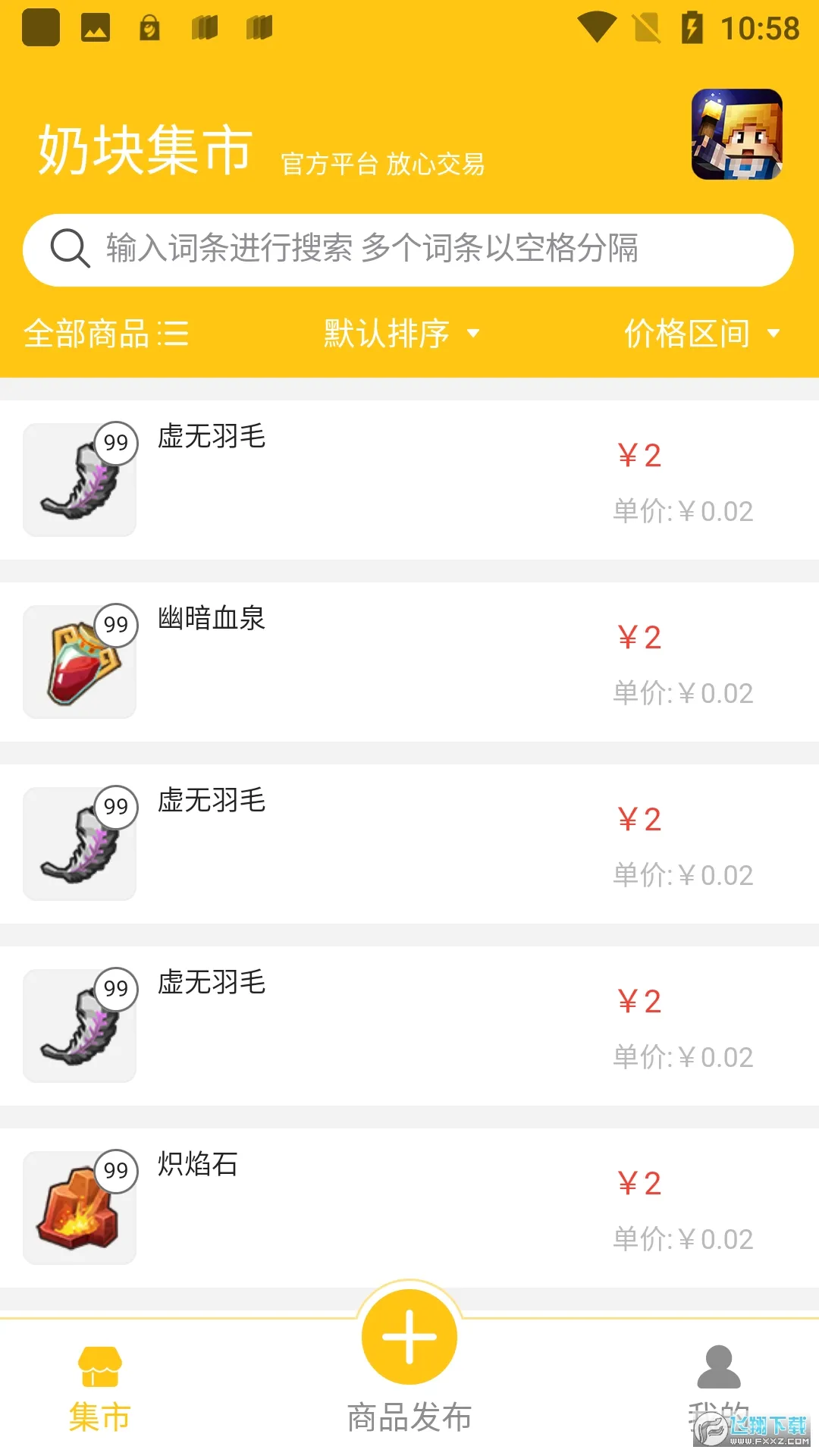Expand the arrow beside 价格区间
Screen dimensions: 819x1456
pos(775,334)
